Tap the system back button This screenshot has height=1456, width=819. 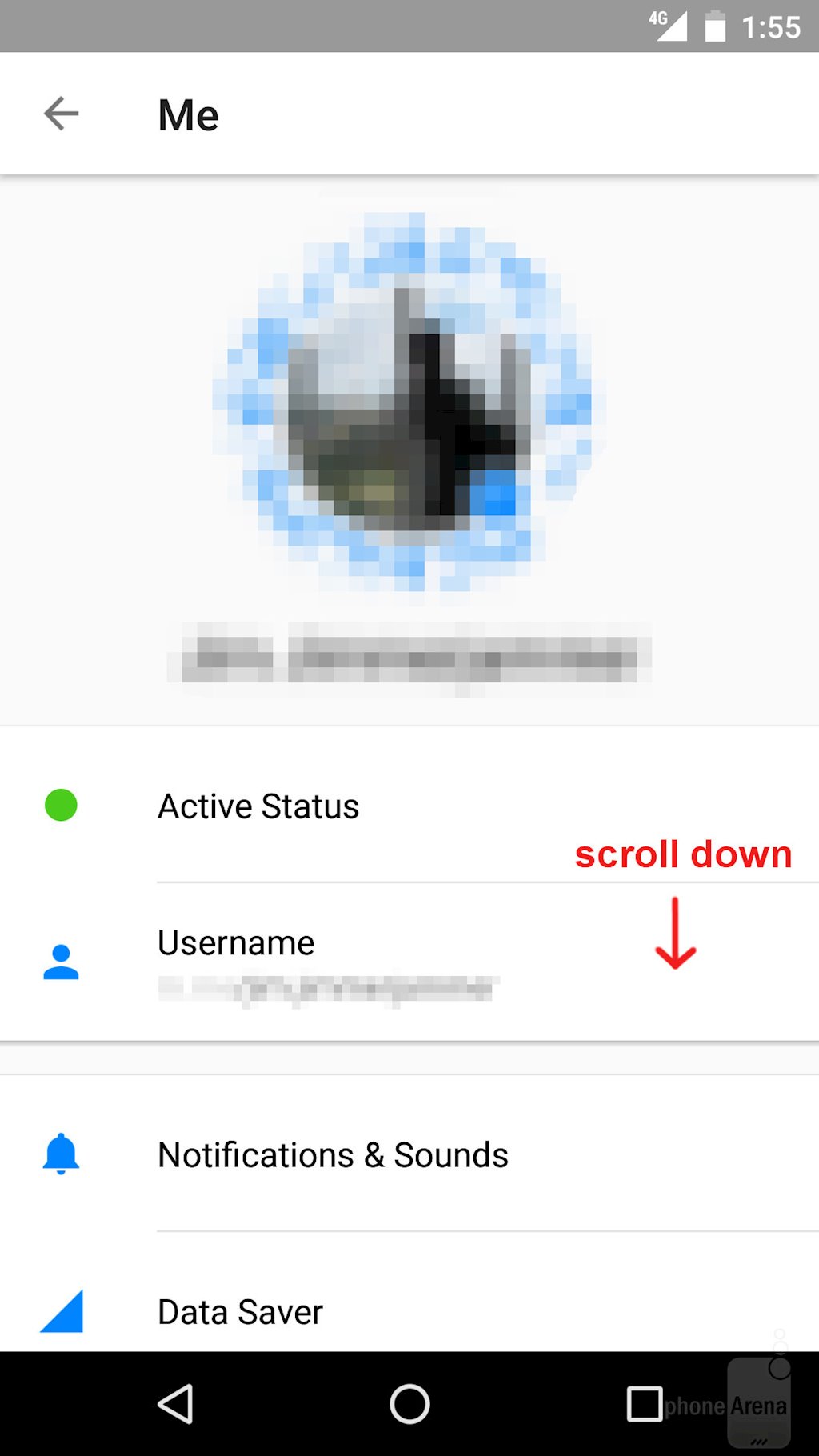176,1404
